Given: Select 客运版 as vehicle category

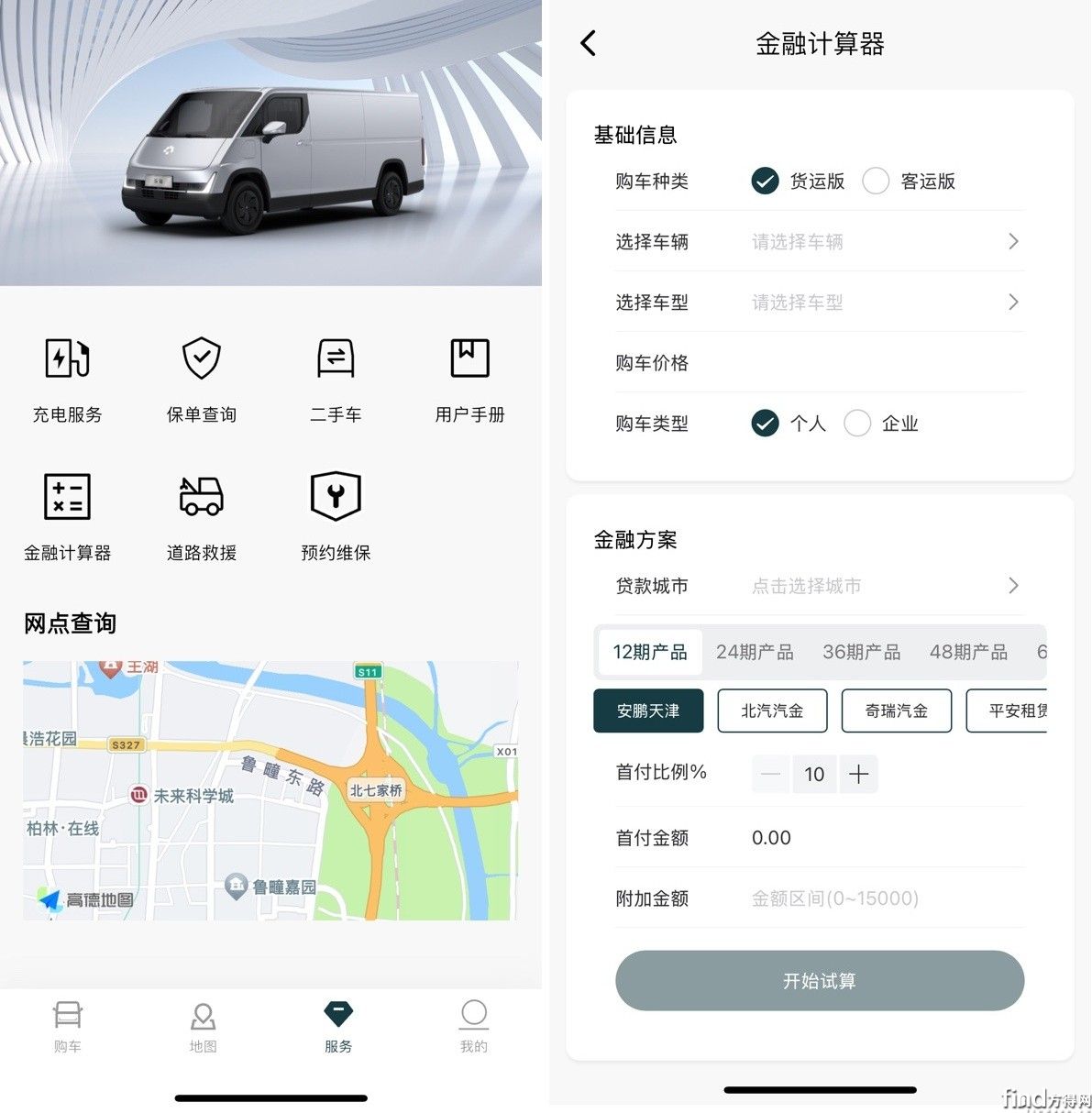Looking at the screenshot, I should coord(877,181).
